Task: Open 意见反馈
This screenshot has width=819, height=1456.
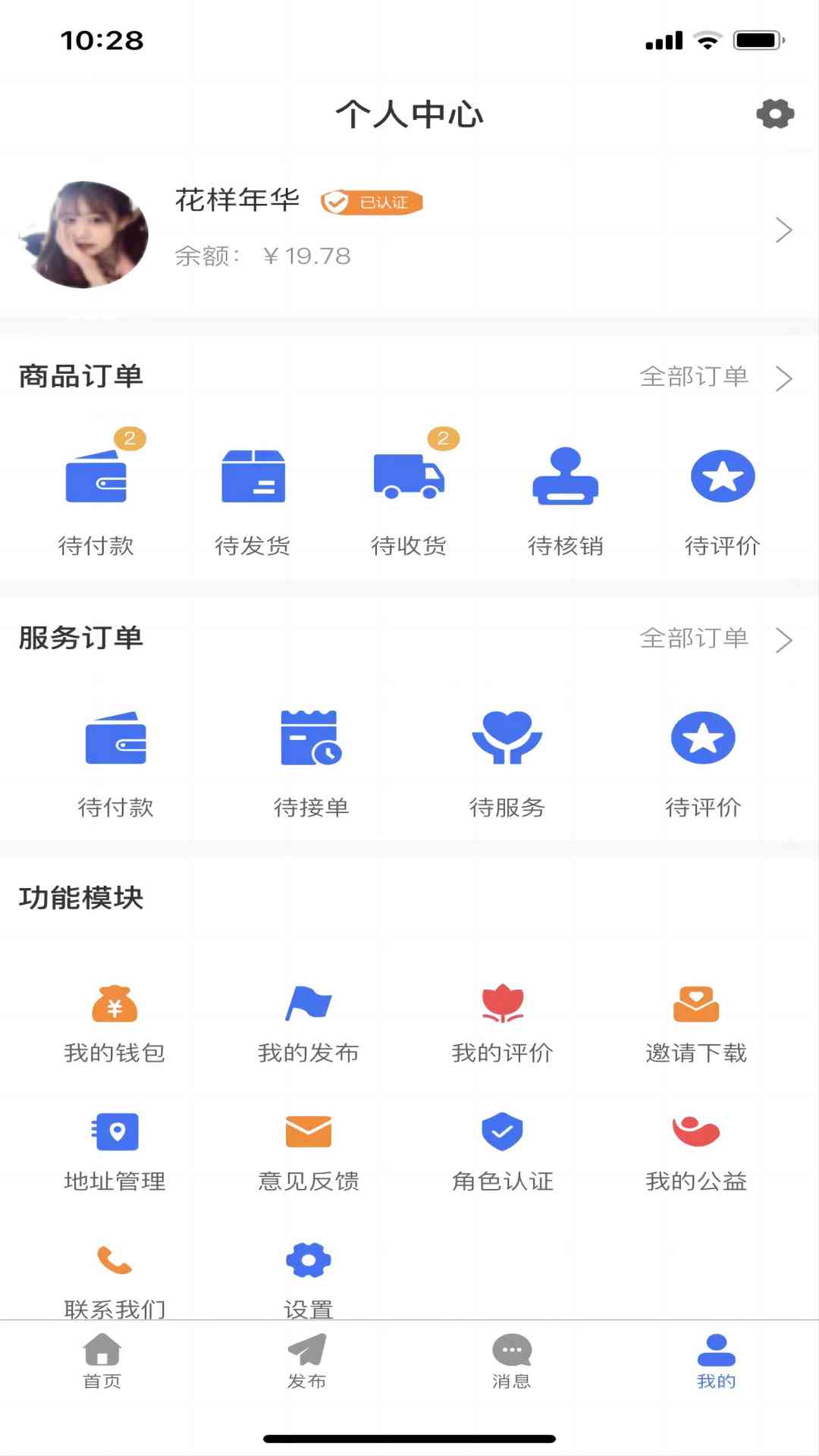Action: (308, 1151)
